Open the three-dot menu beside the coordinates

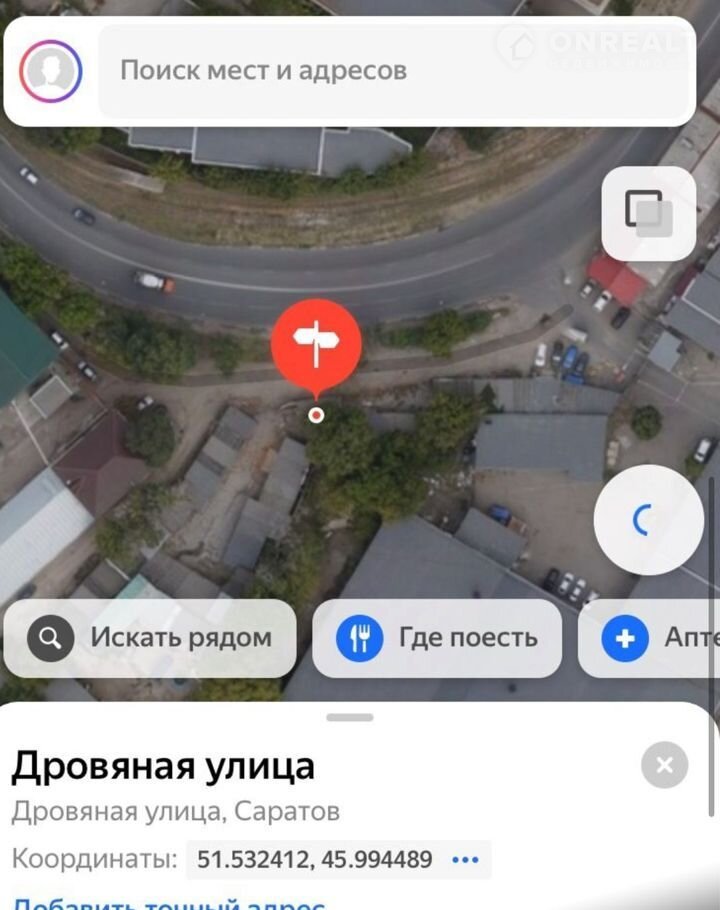tap(466, 859)
